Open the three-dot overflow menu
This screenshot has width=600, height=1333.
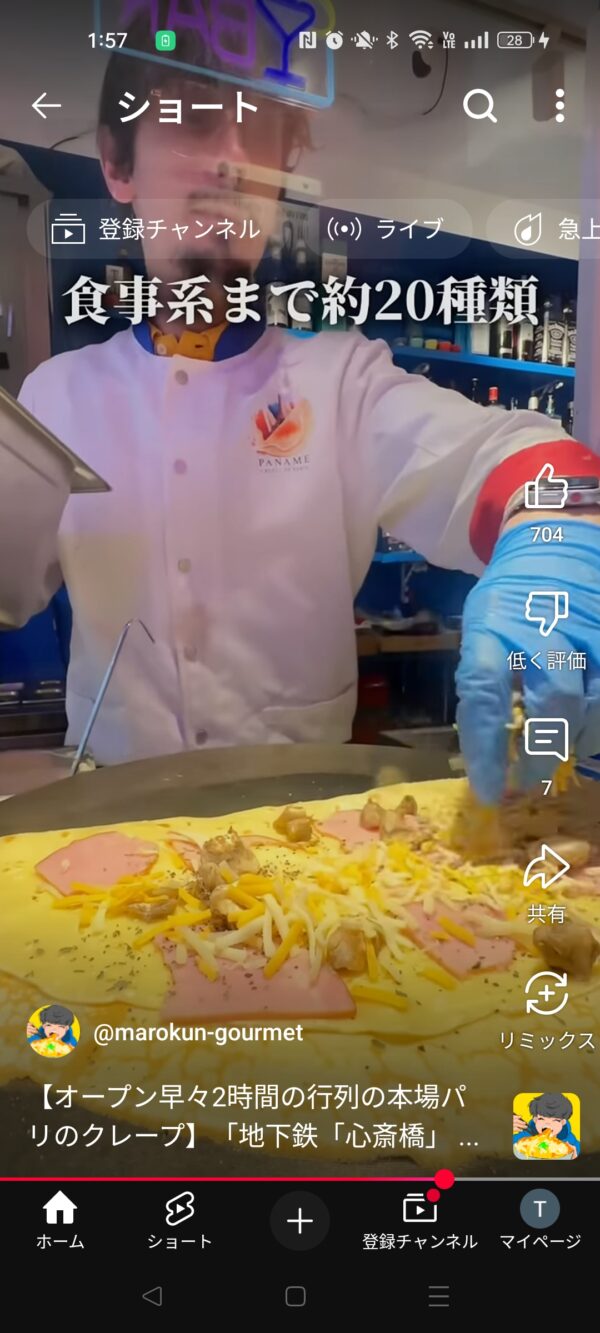(559, 106)
